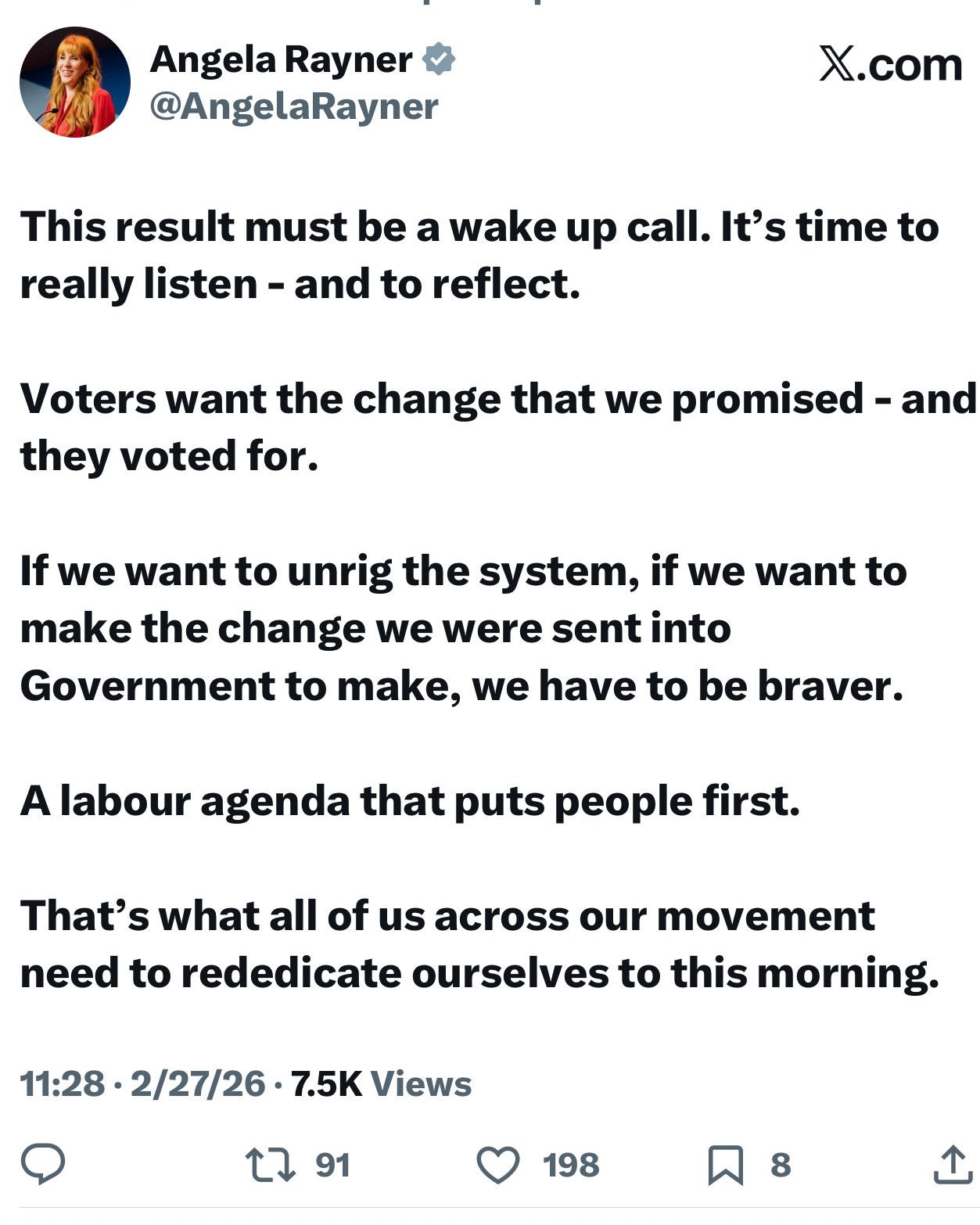Reply to Angela Rayner's post

tap(43, 1164)
